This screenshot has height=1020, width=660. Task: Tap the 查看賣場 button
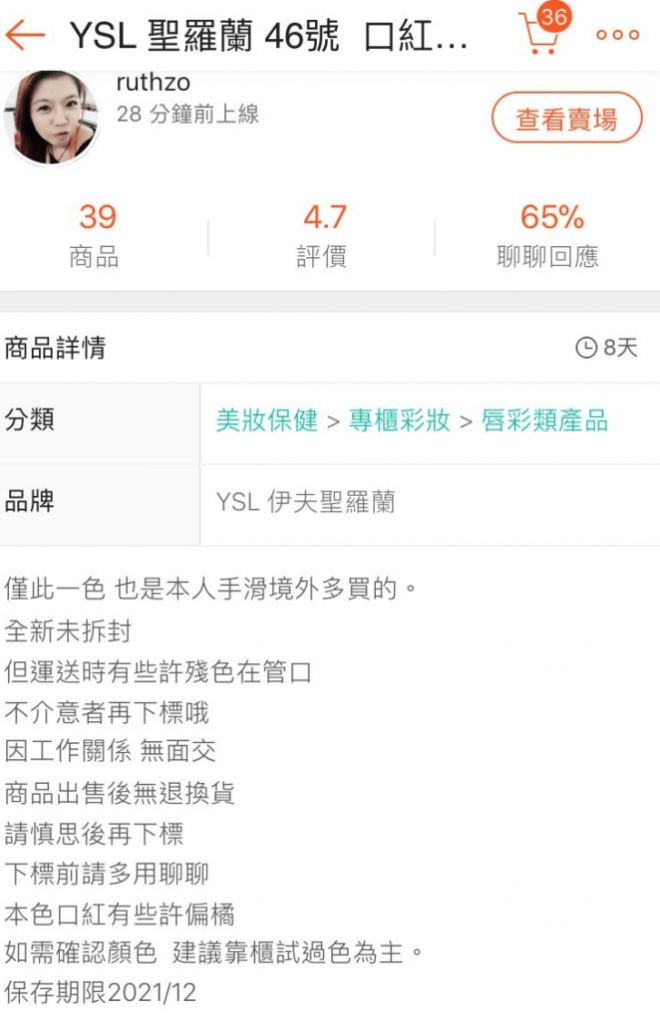566,120
